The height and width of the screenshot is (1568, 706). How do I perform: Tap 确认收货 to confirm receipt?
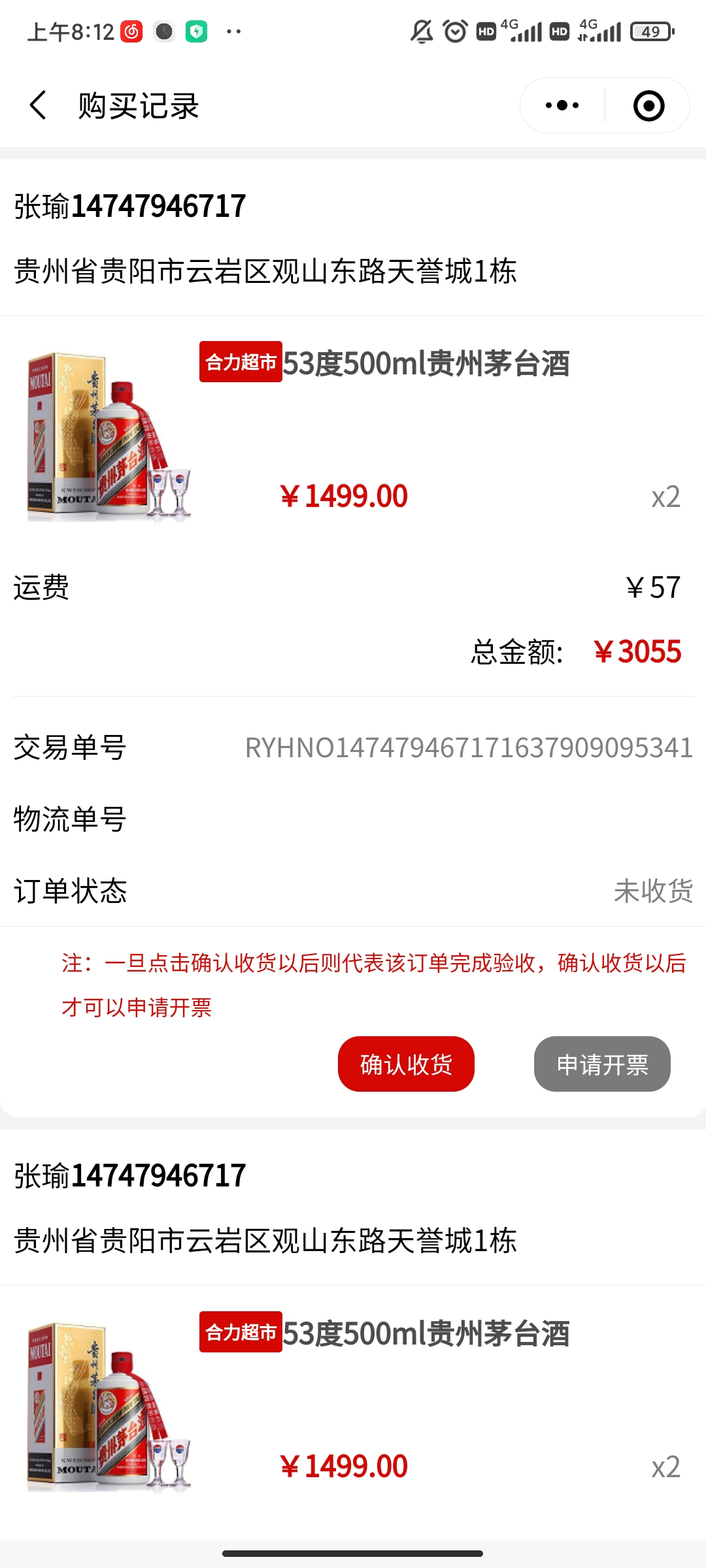pyautogui.click(x=406, y=1064)
